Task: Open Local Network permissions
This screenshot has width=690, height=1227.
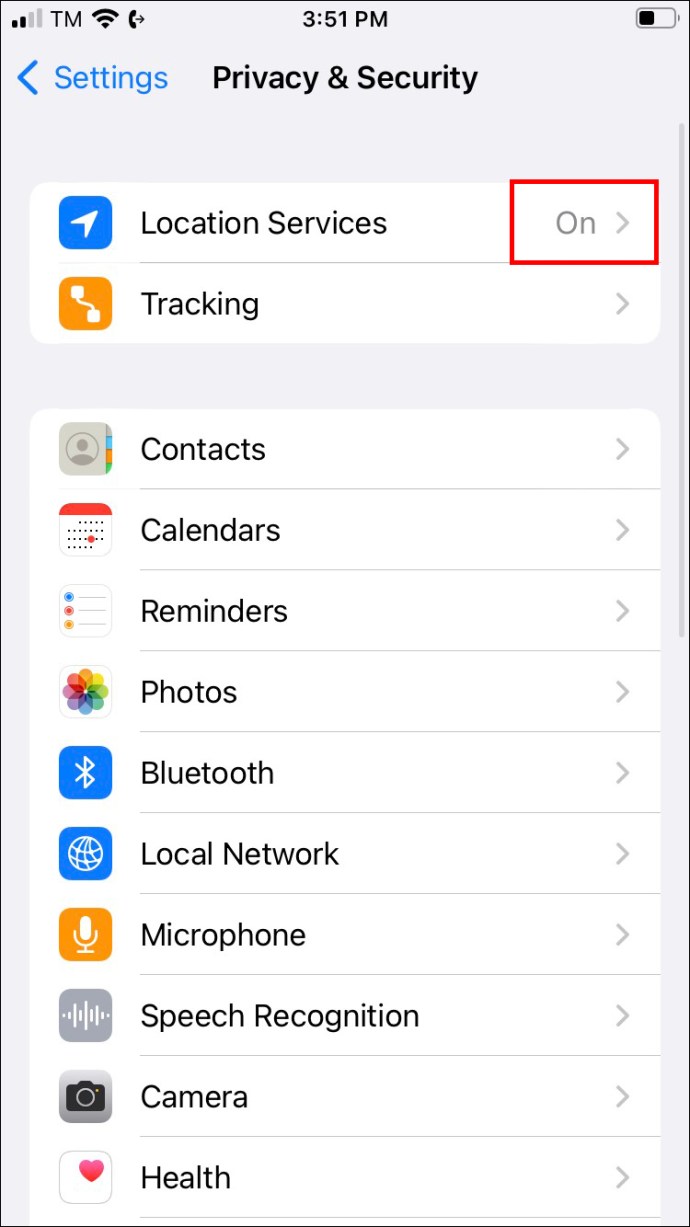Action: (x=344, y=854)
